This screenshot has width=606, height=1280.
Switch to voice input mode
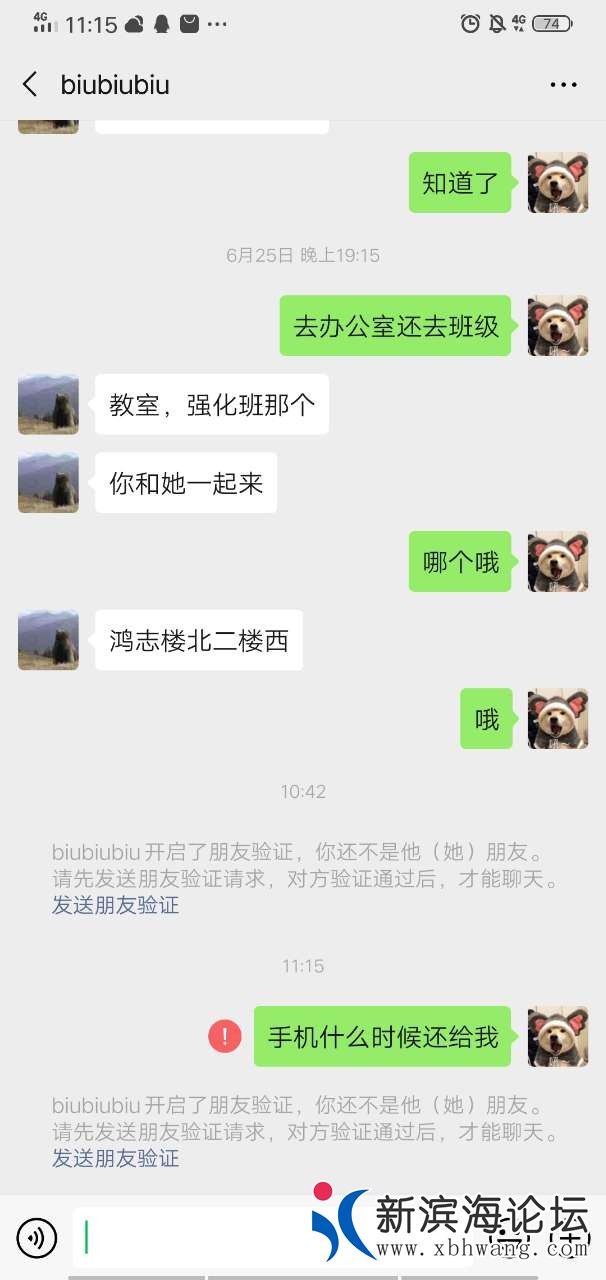(37, 1238)
